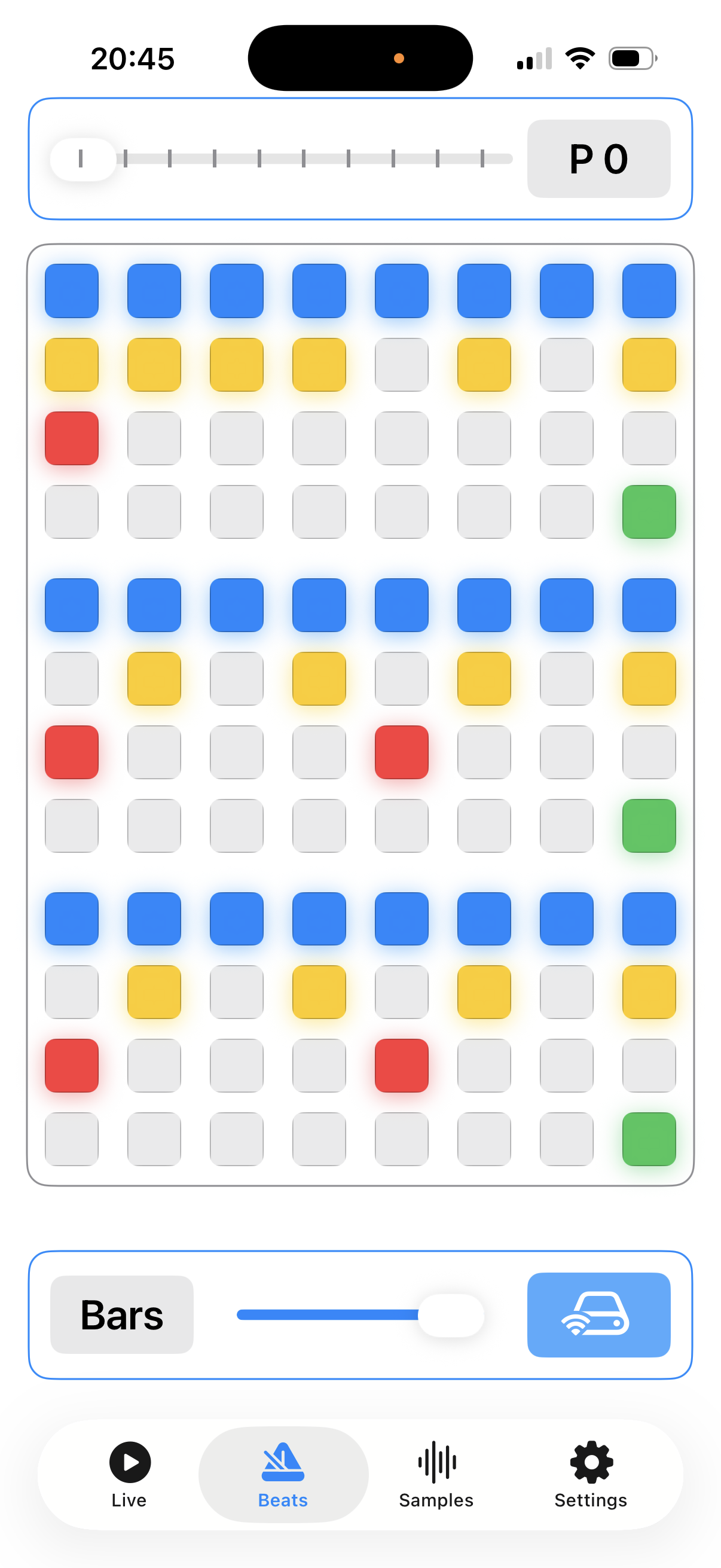Viewport: 721px width, 1568px height.
Task: Click the red pad in the first column
Action: point(71,440)
